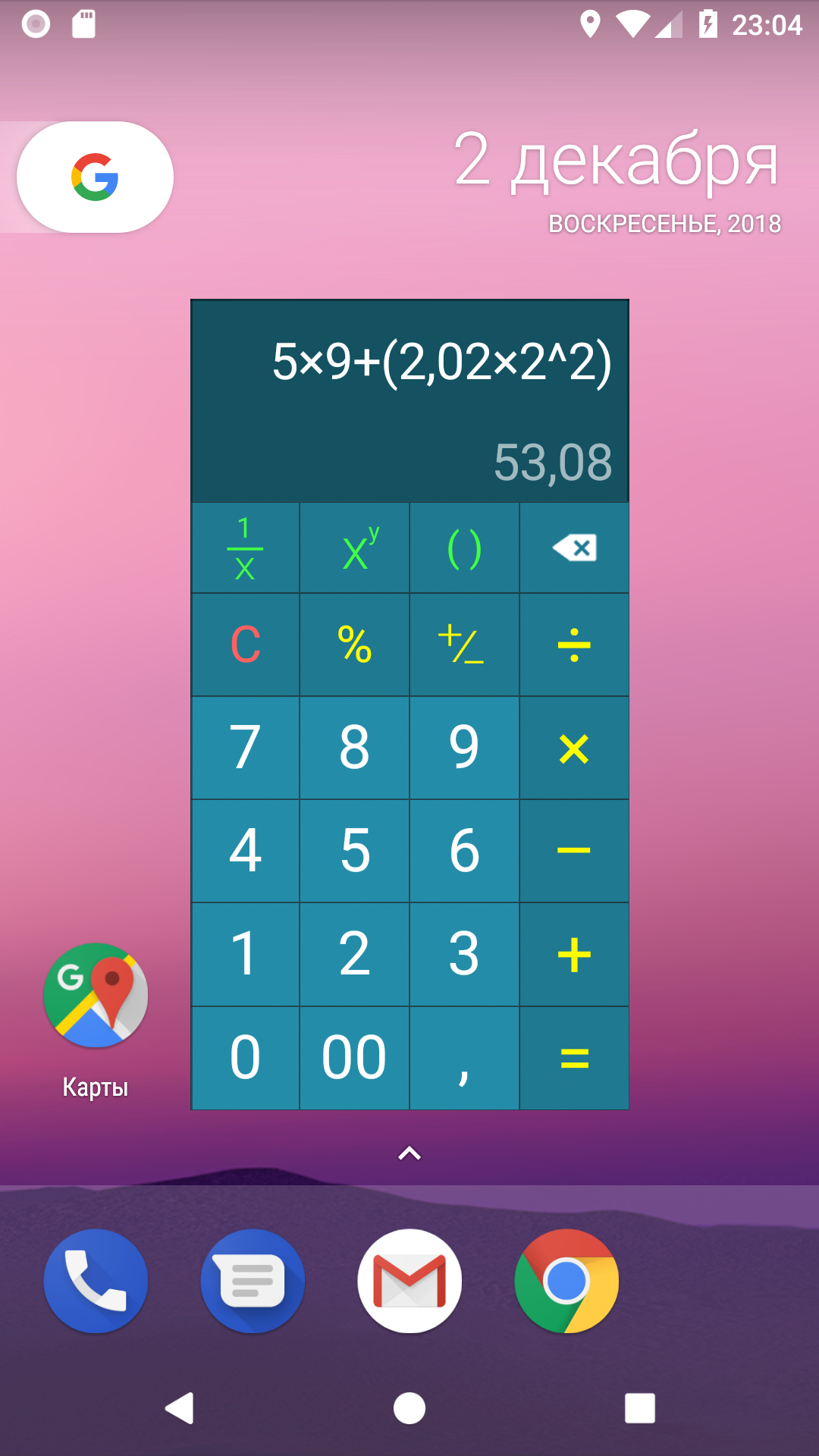Tap the double zero 00 key
This screenshot has height=1456, width=819.
[x=355, y=1058]
